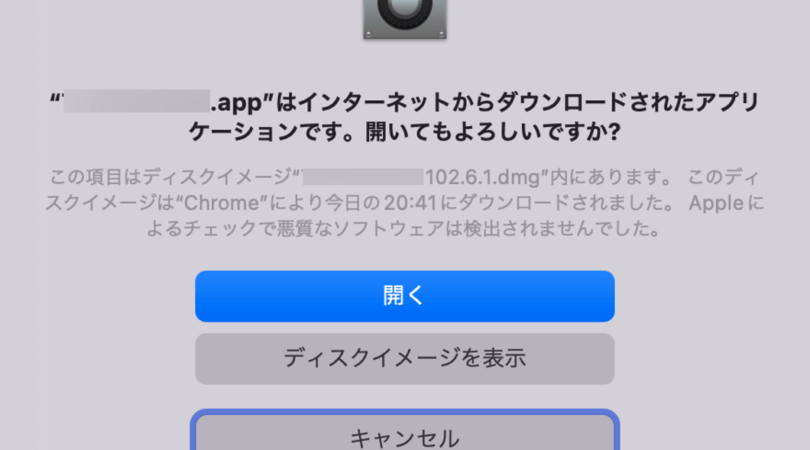
Task: Select ディスクイメージを表示
Action: 404,358
